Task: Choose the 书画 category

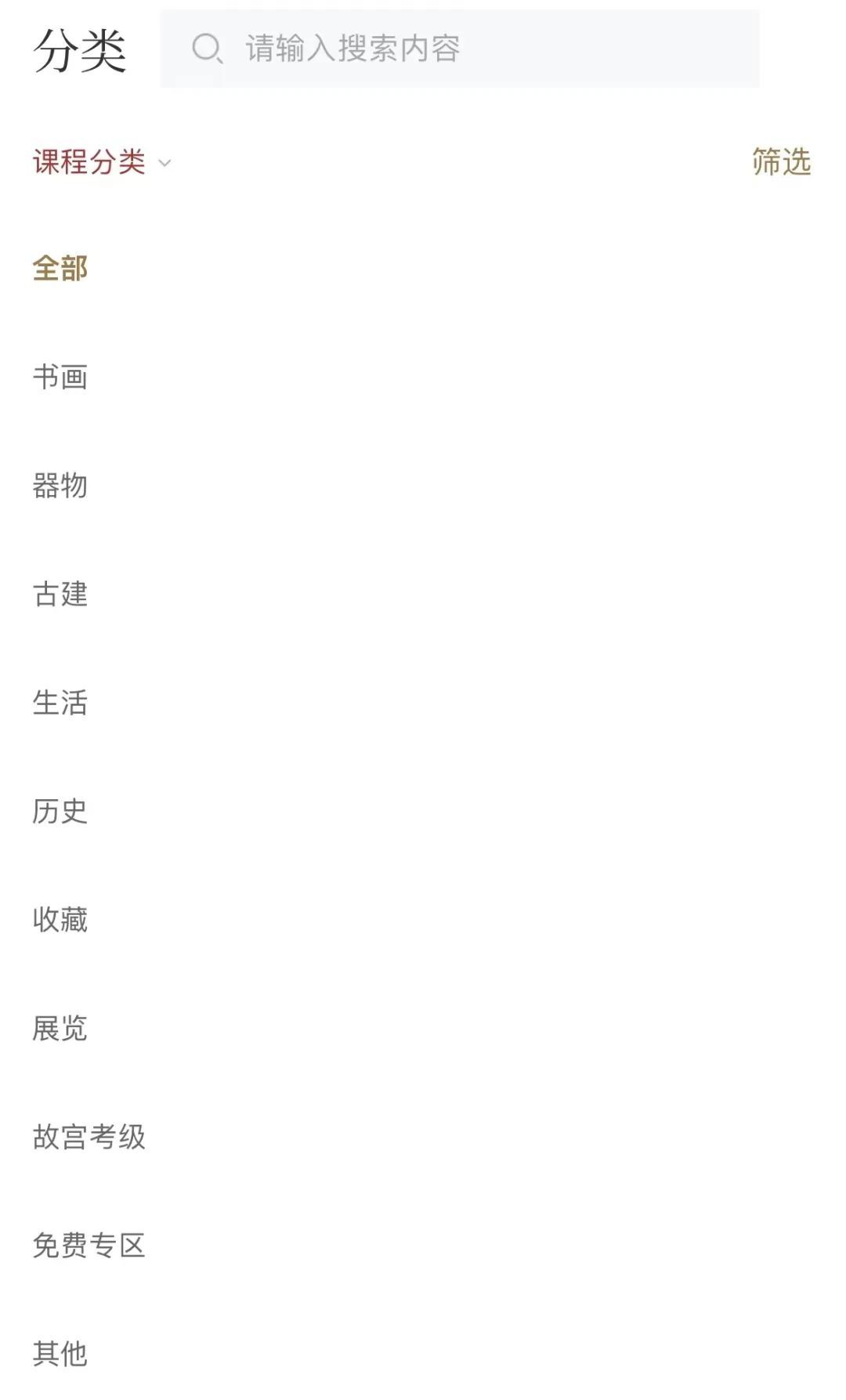Action: tap(60, 377)
